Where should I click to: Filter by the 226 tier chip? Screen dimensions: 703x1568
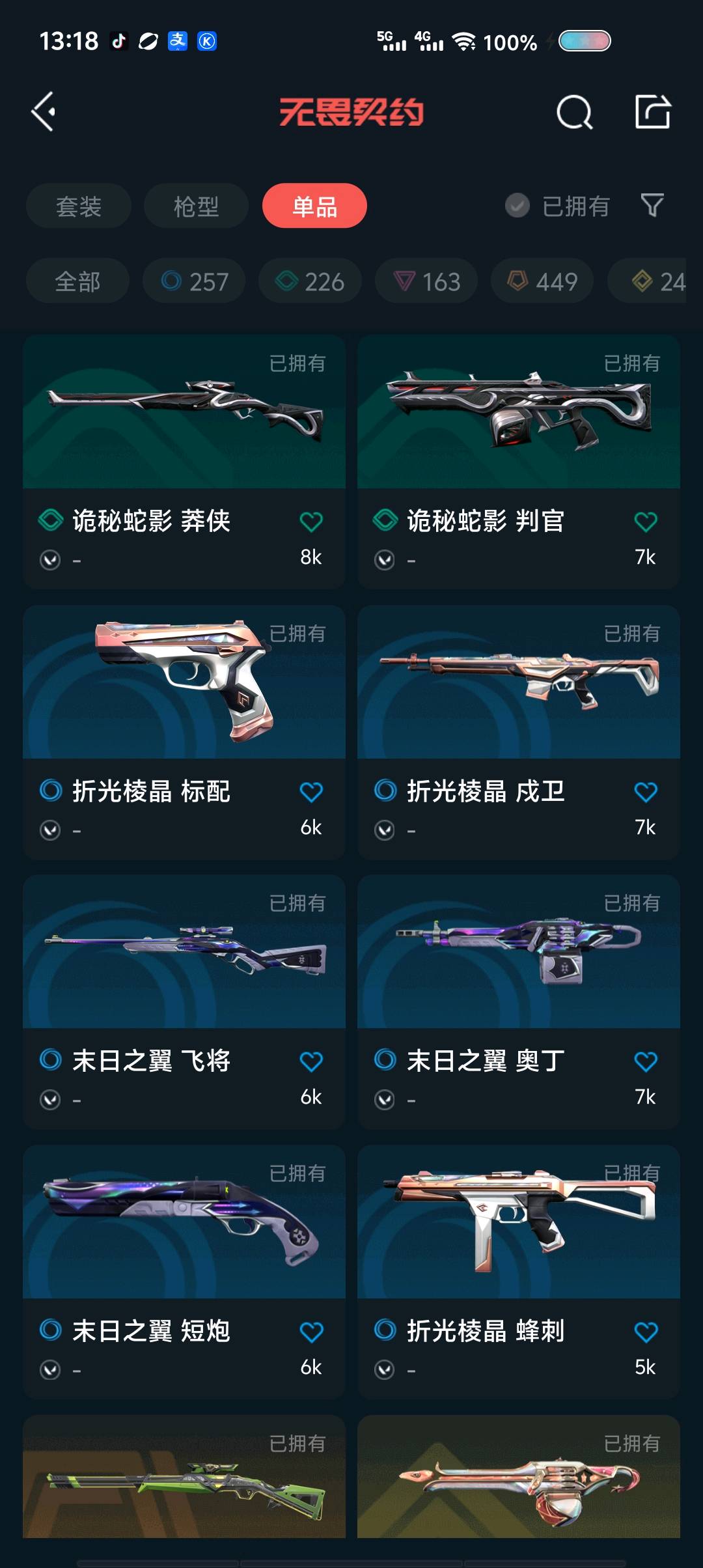[x=310, y=281]
